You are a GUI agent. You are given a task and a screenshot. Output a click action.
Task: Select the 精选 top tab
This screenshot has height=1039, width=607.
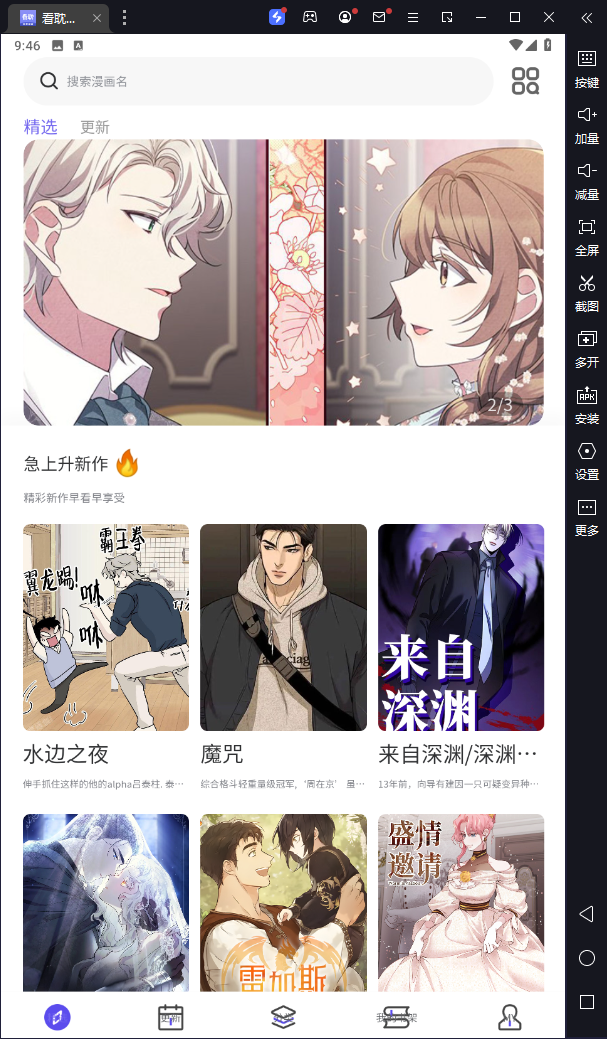(x=41, y=127)
